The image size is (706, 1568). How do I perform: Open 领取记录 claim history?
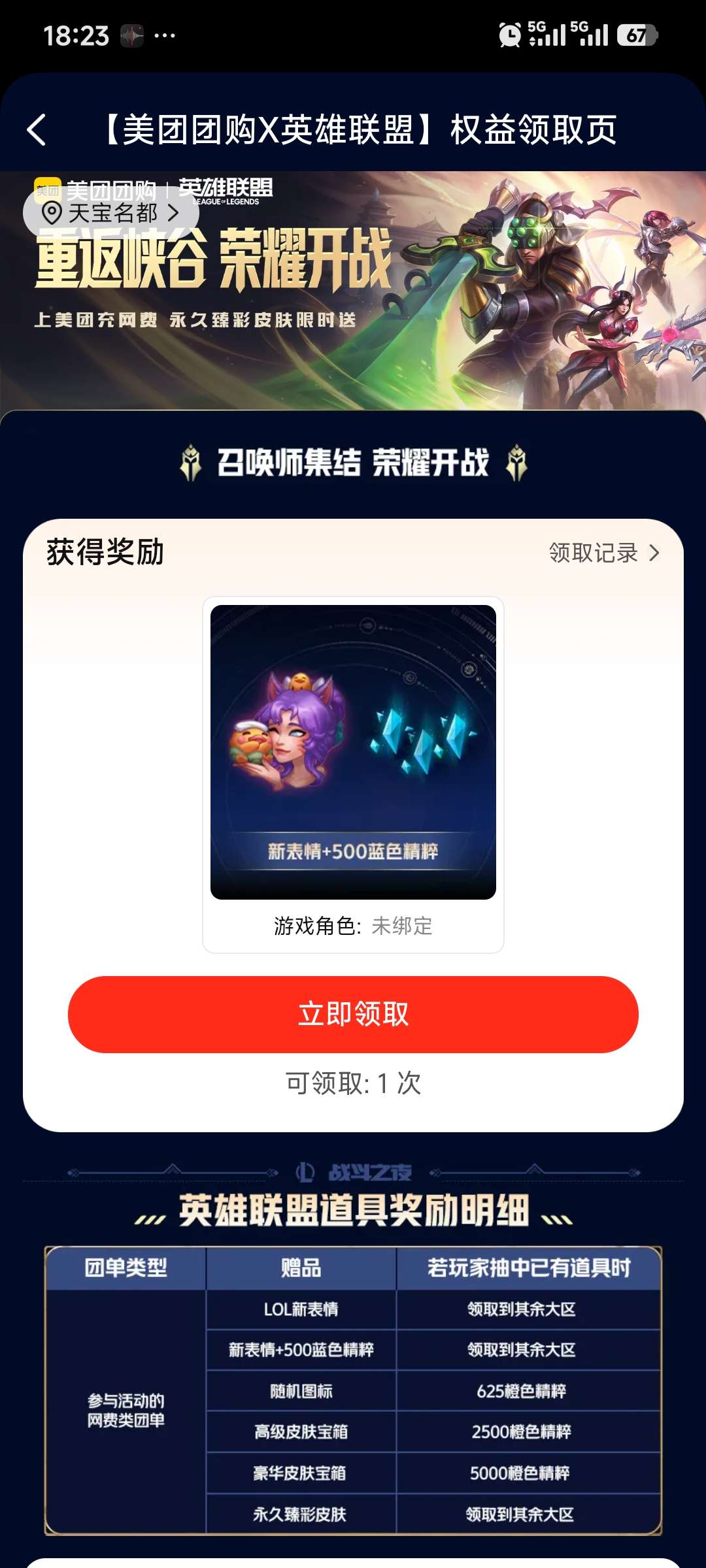coord(604,553)
